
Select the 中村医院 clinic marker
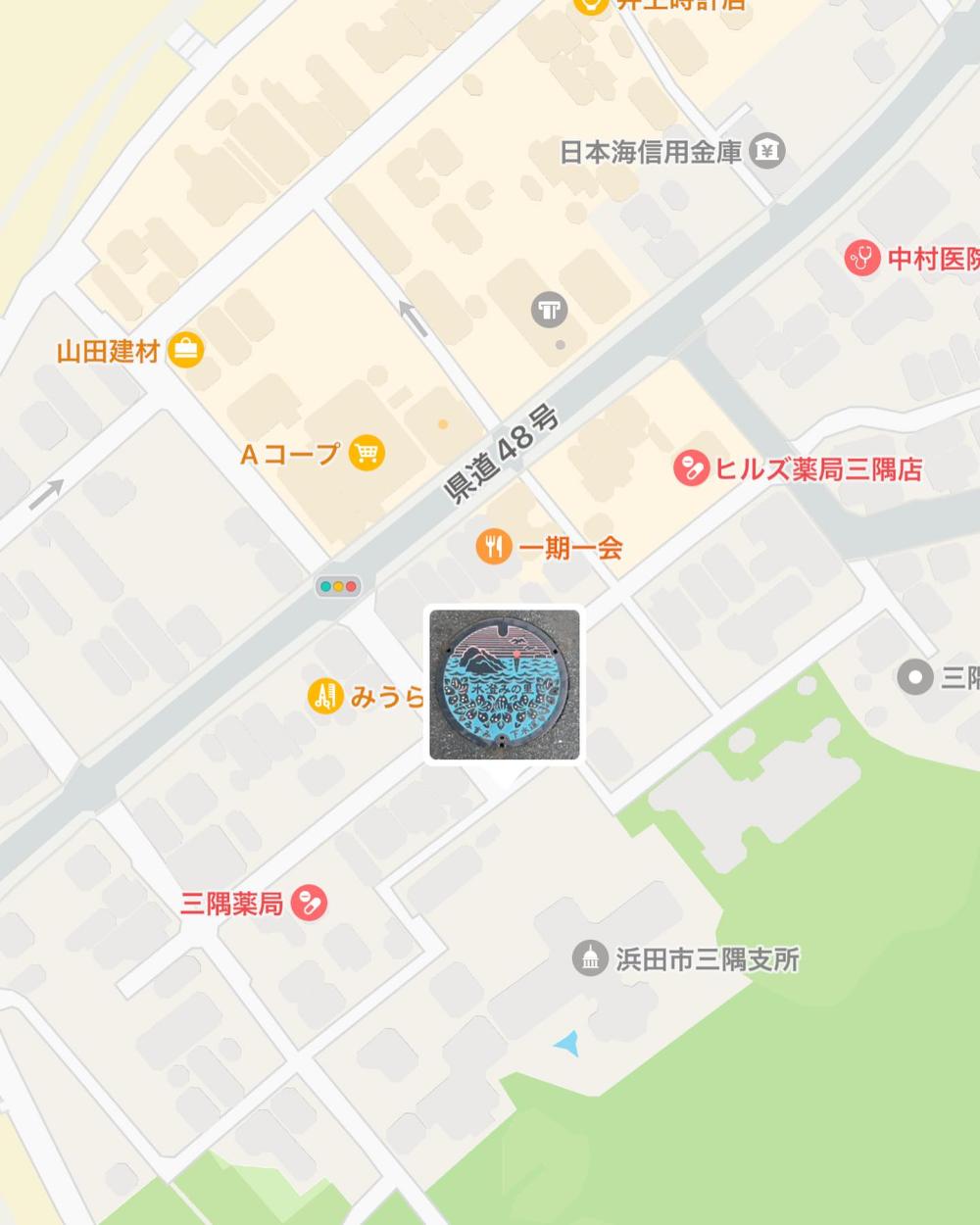862,259
